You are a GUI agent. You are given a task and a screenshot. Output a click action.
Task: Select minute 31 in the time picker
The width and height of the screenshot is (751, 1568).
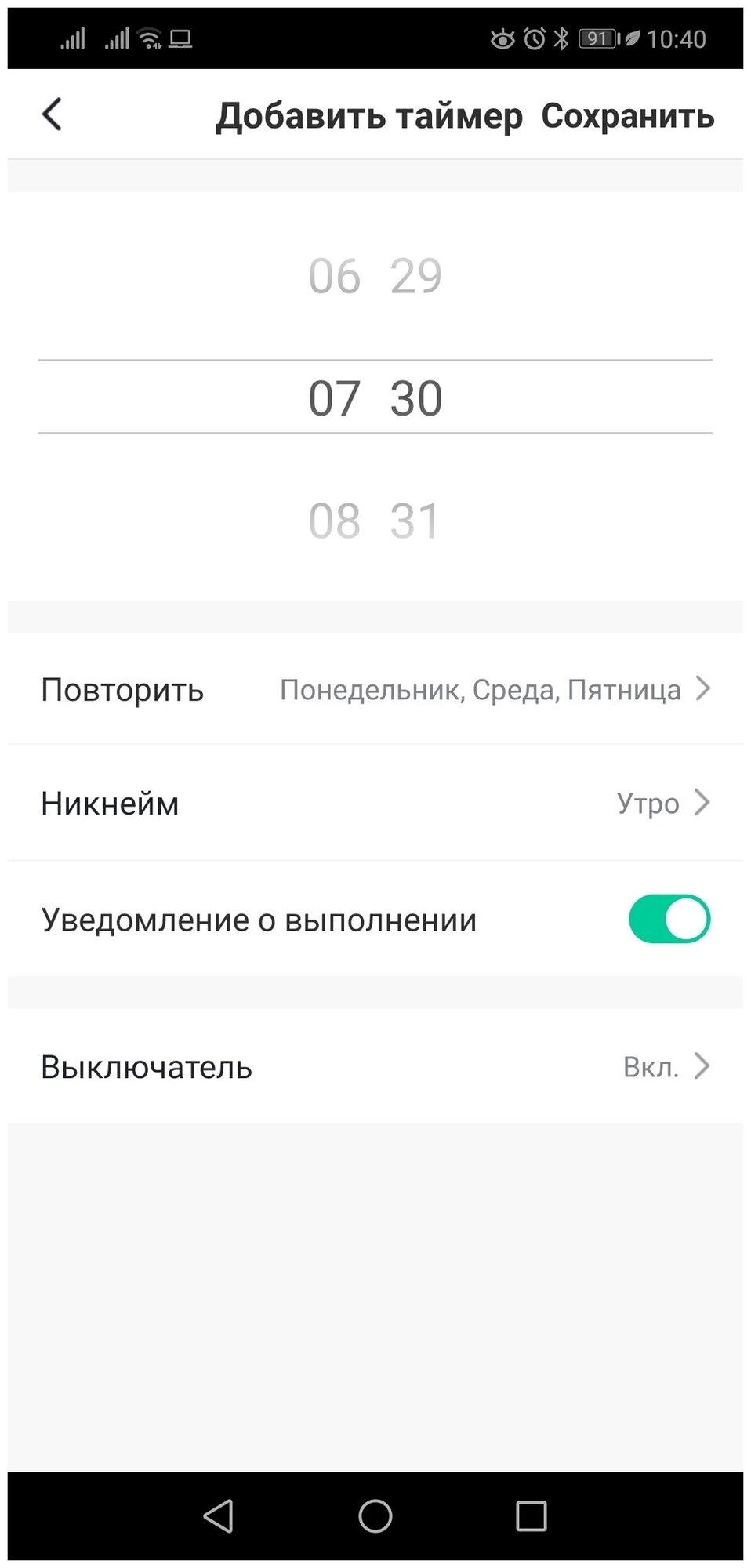(x=415, y=521)
